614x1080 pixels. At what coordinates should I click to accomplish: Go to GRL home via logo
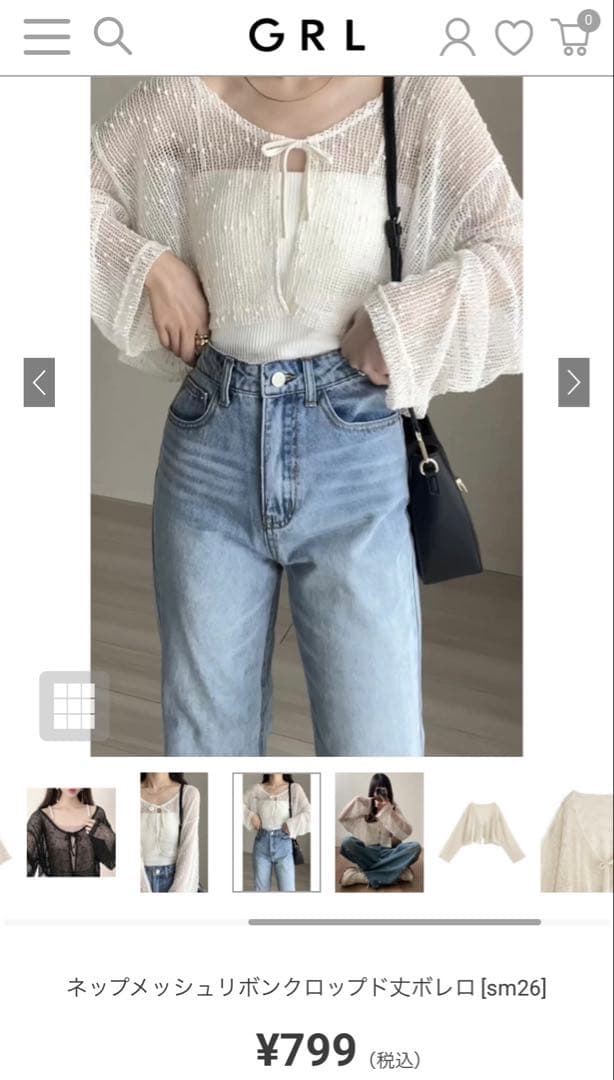[307, 36]
